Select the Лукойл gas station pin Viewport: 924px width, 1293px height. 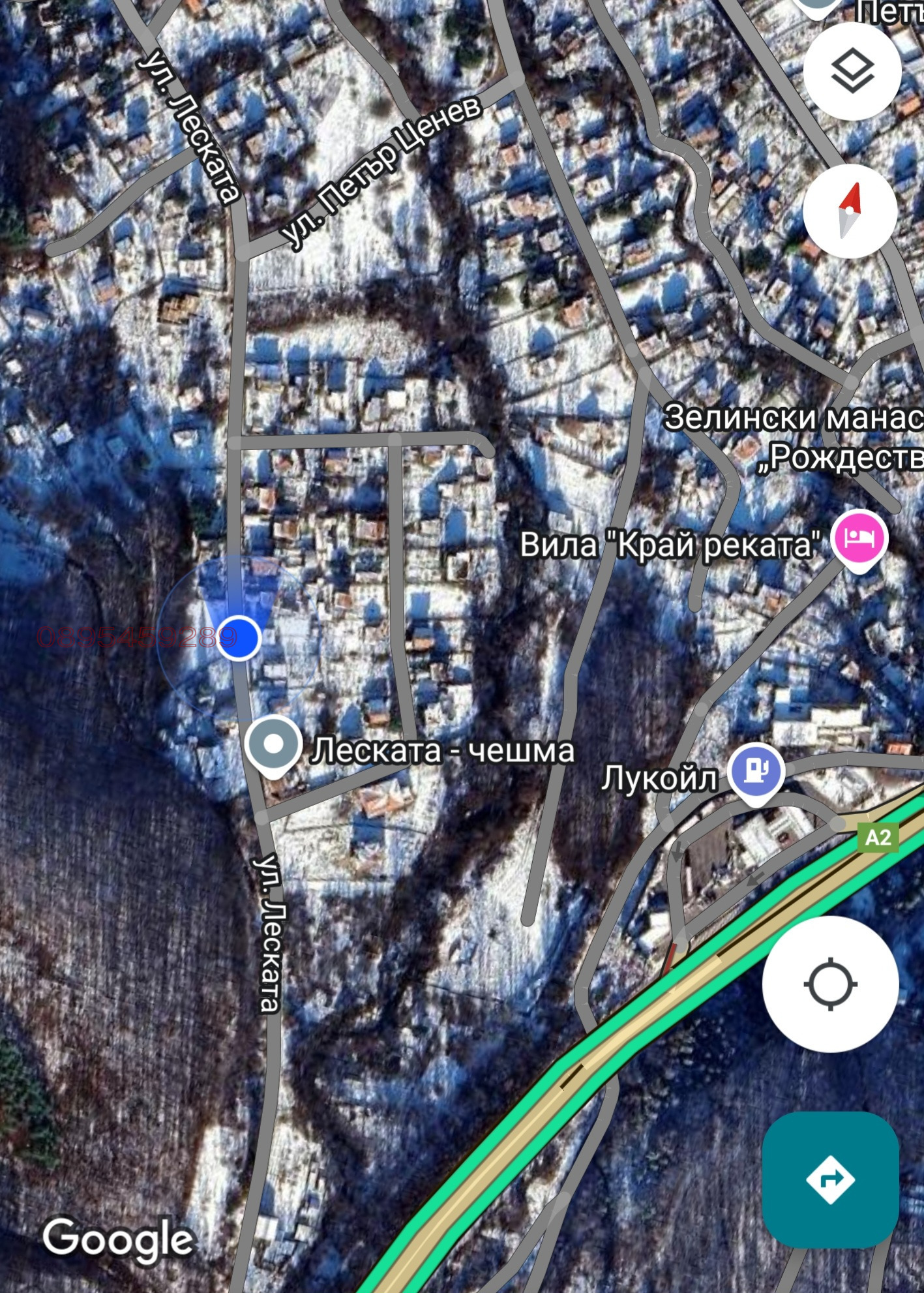[756, 771]
